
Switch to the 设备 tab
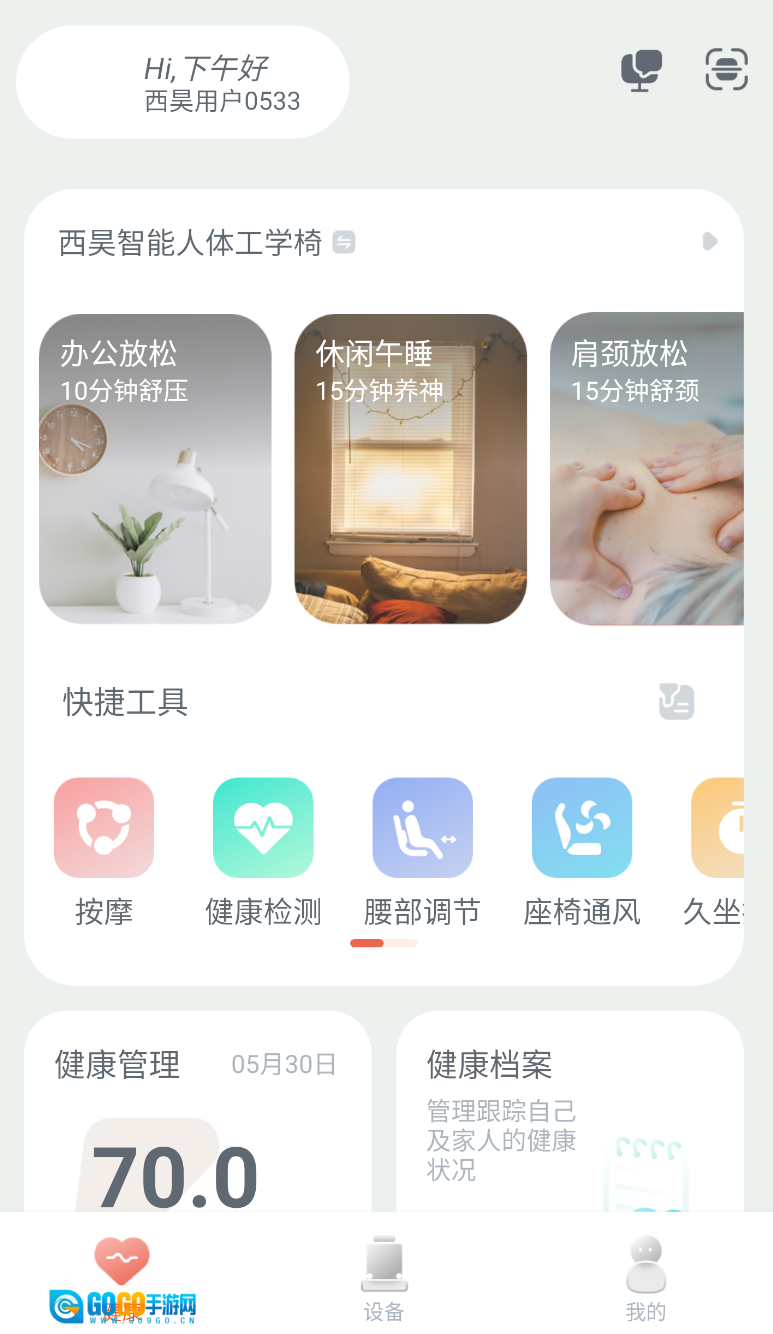pyautogui.click(x=385, y=1278)
